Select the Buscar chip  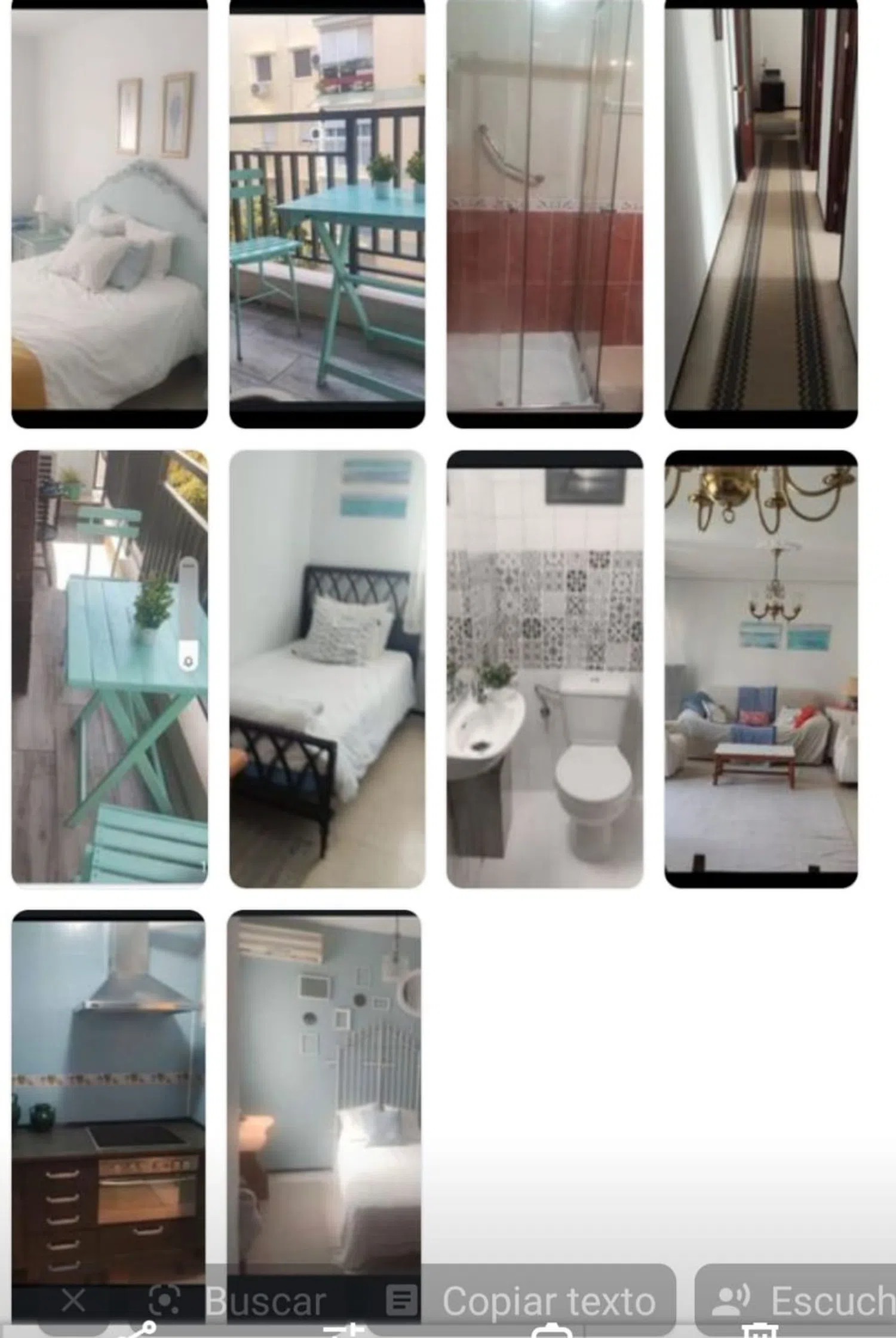pyautogui.click(x=239, y=1301)
